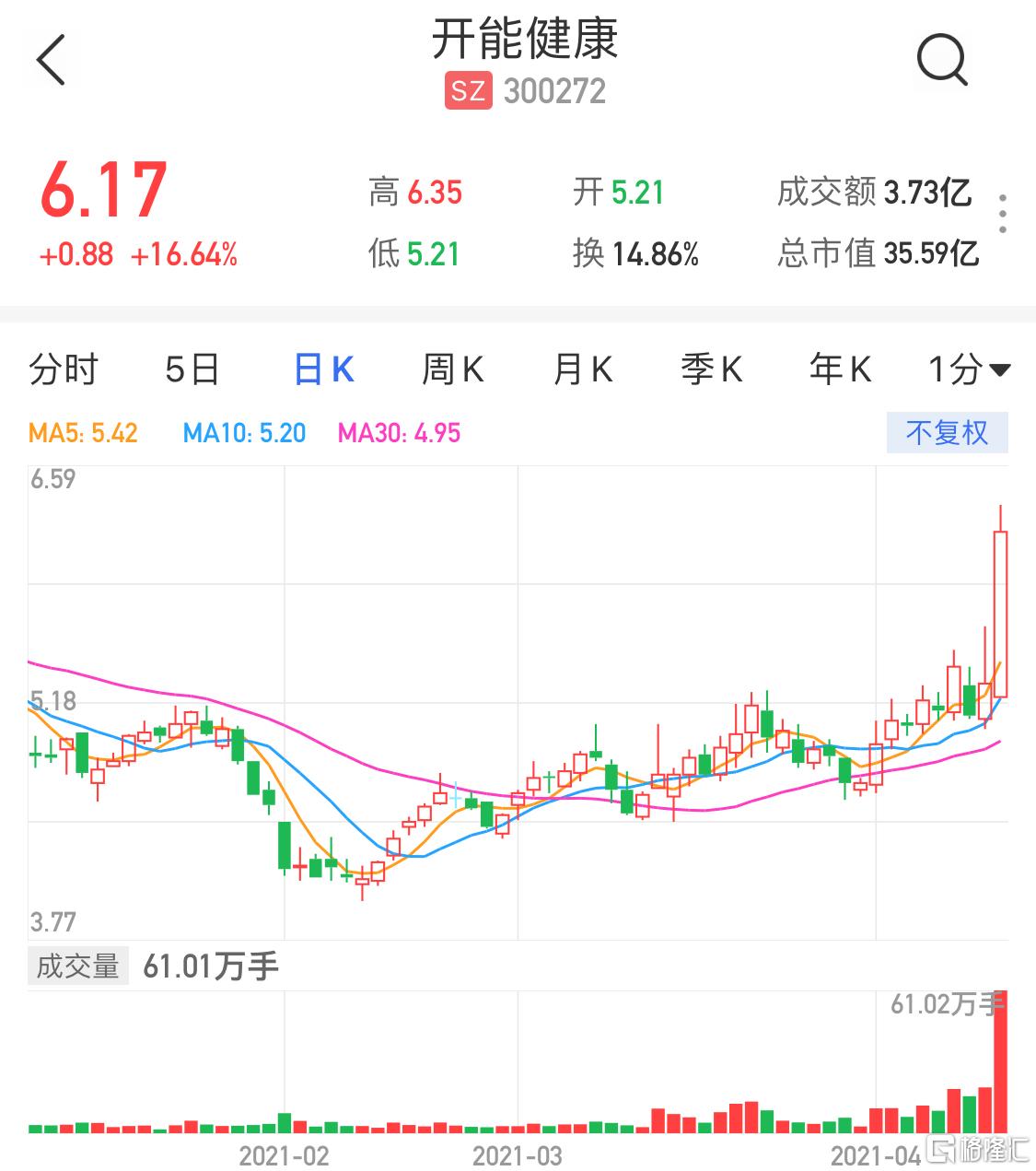This screenshot has height=1171, width=1036.
Task: Switch to the 年K chart tab
Action: 840,370
